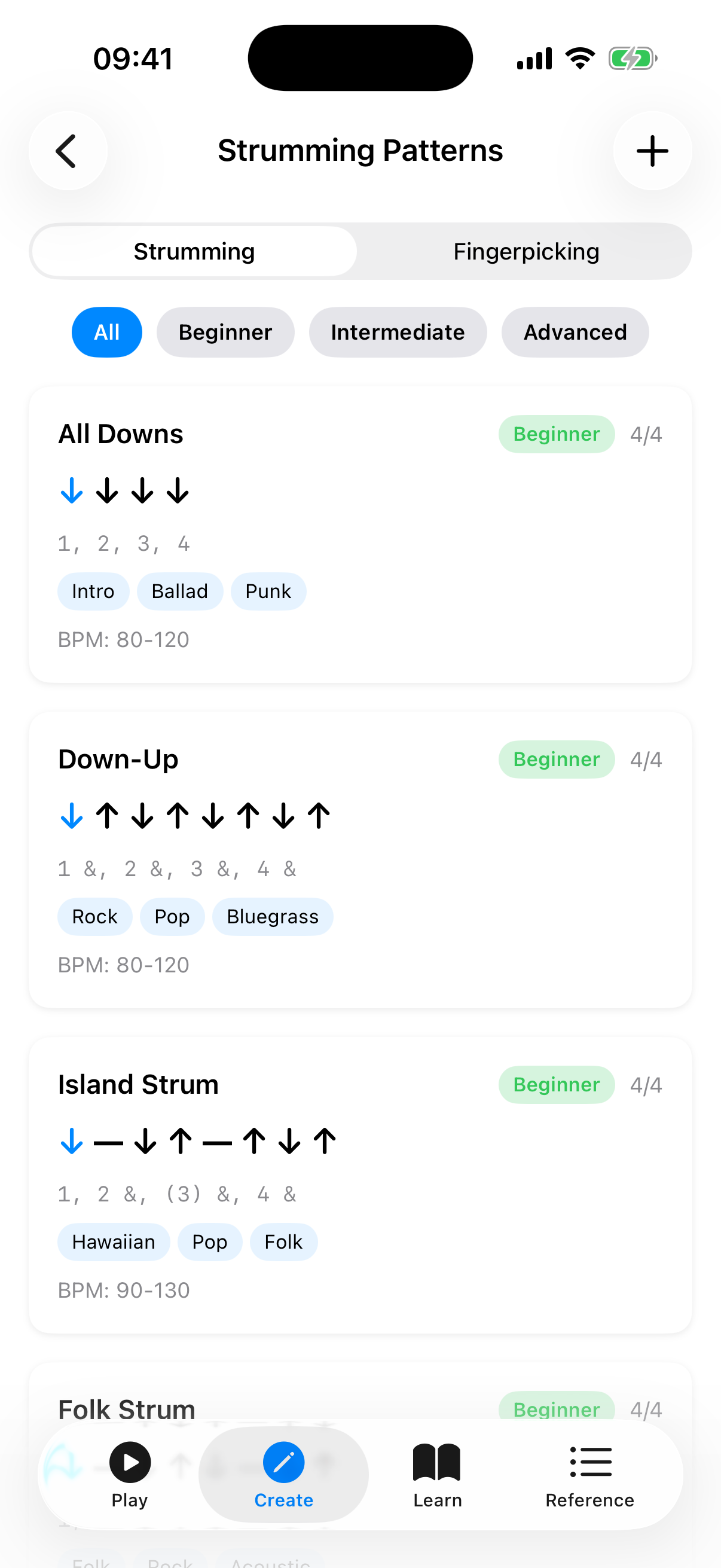Tap the plus icon to add a pattern
The image size is (721, 1568).
pyautogui.click(x=652, y=150)
